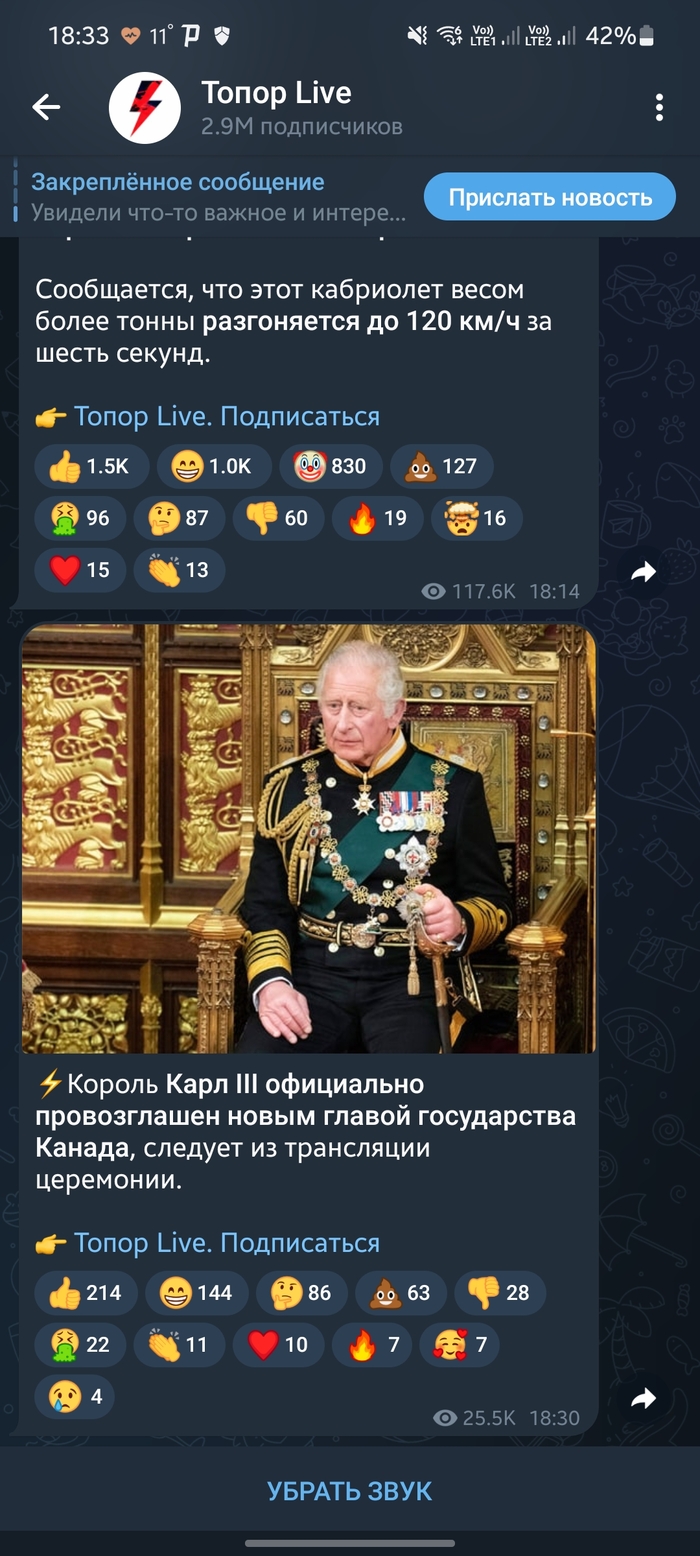
Task: Add clown reaction showing 830
Action: [329, 466]
